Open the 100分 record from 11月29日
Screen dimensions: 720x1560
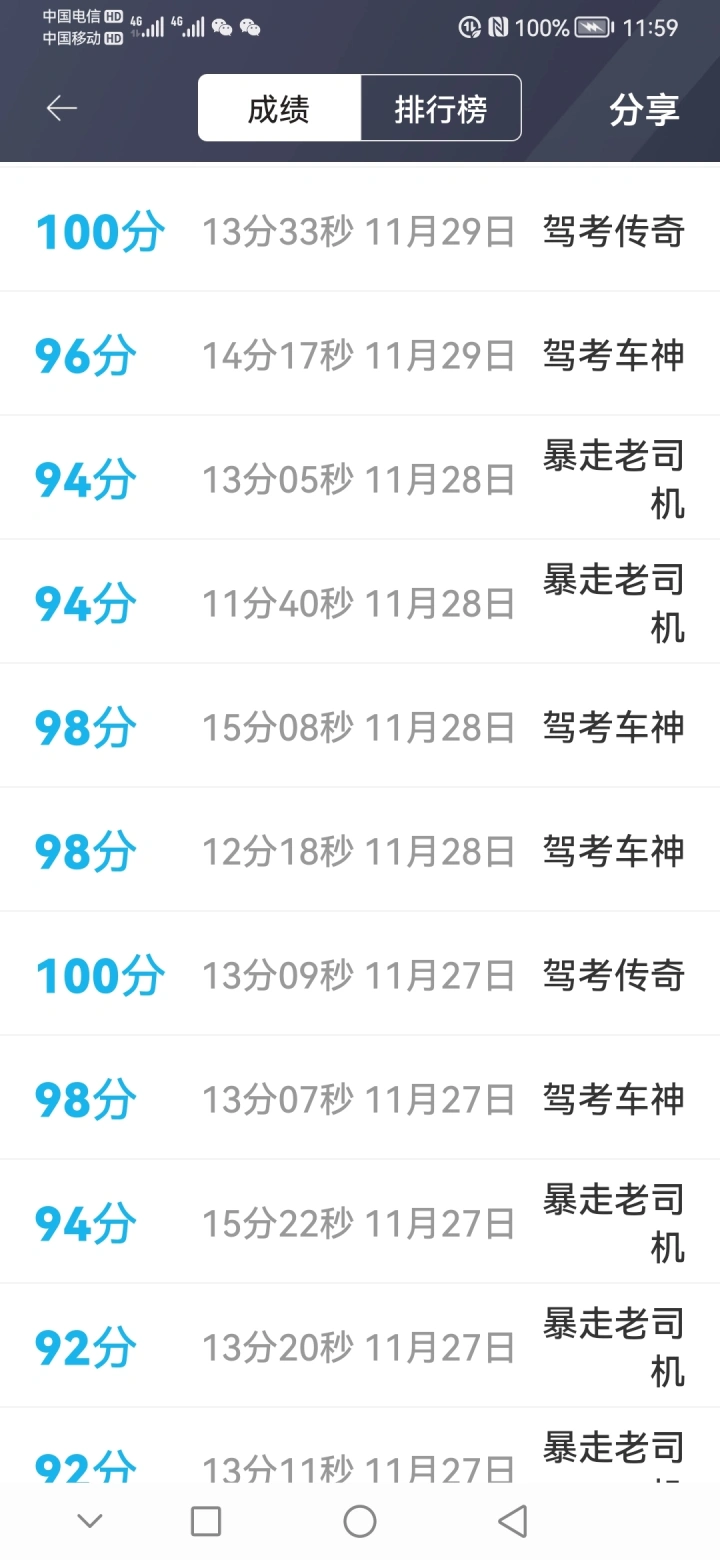point(360,230)
